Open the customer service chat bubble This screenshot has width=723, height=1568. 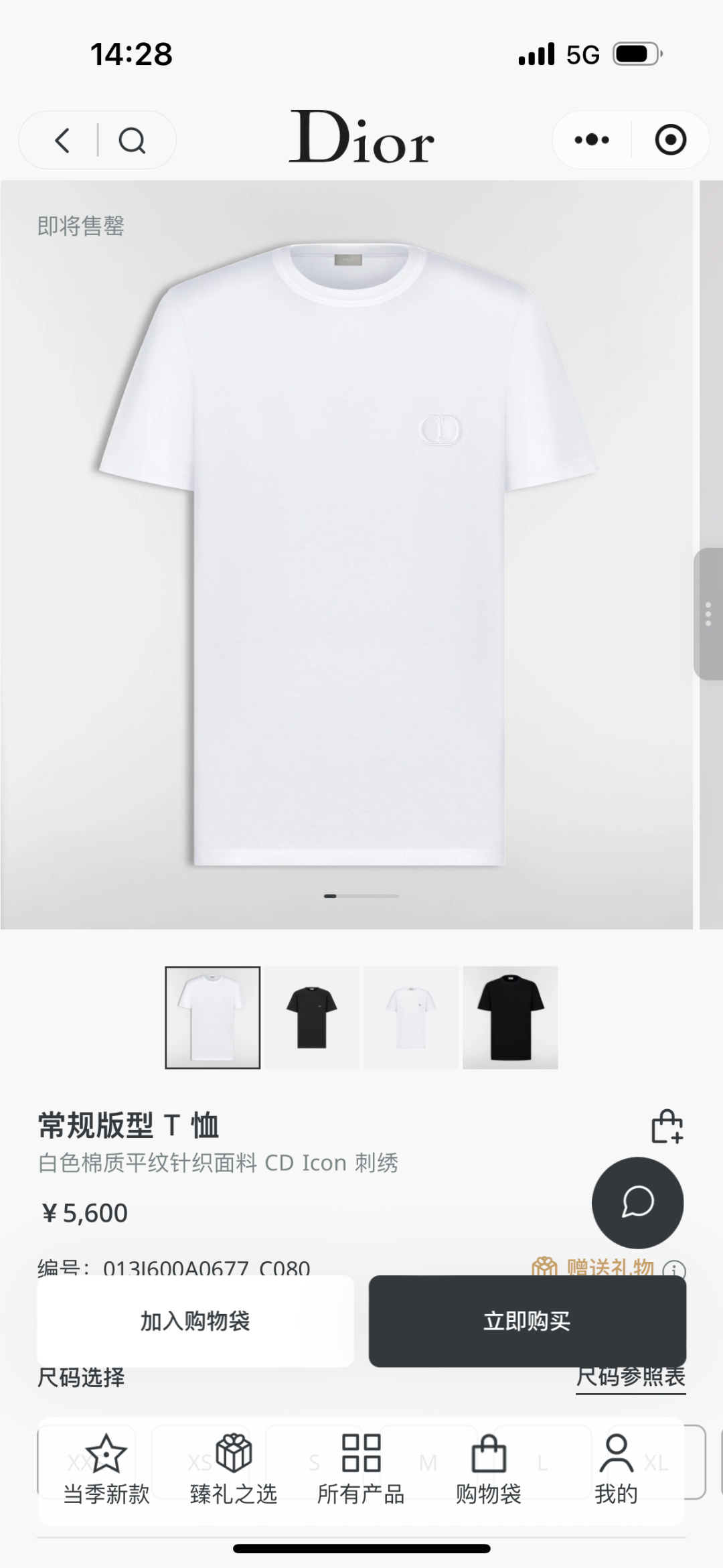coord(637,1202)
